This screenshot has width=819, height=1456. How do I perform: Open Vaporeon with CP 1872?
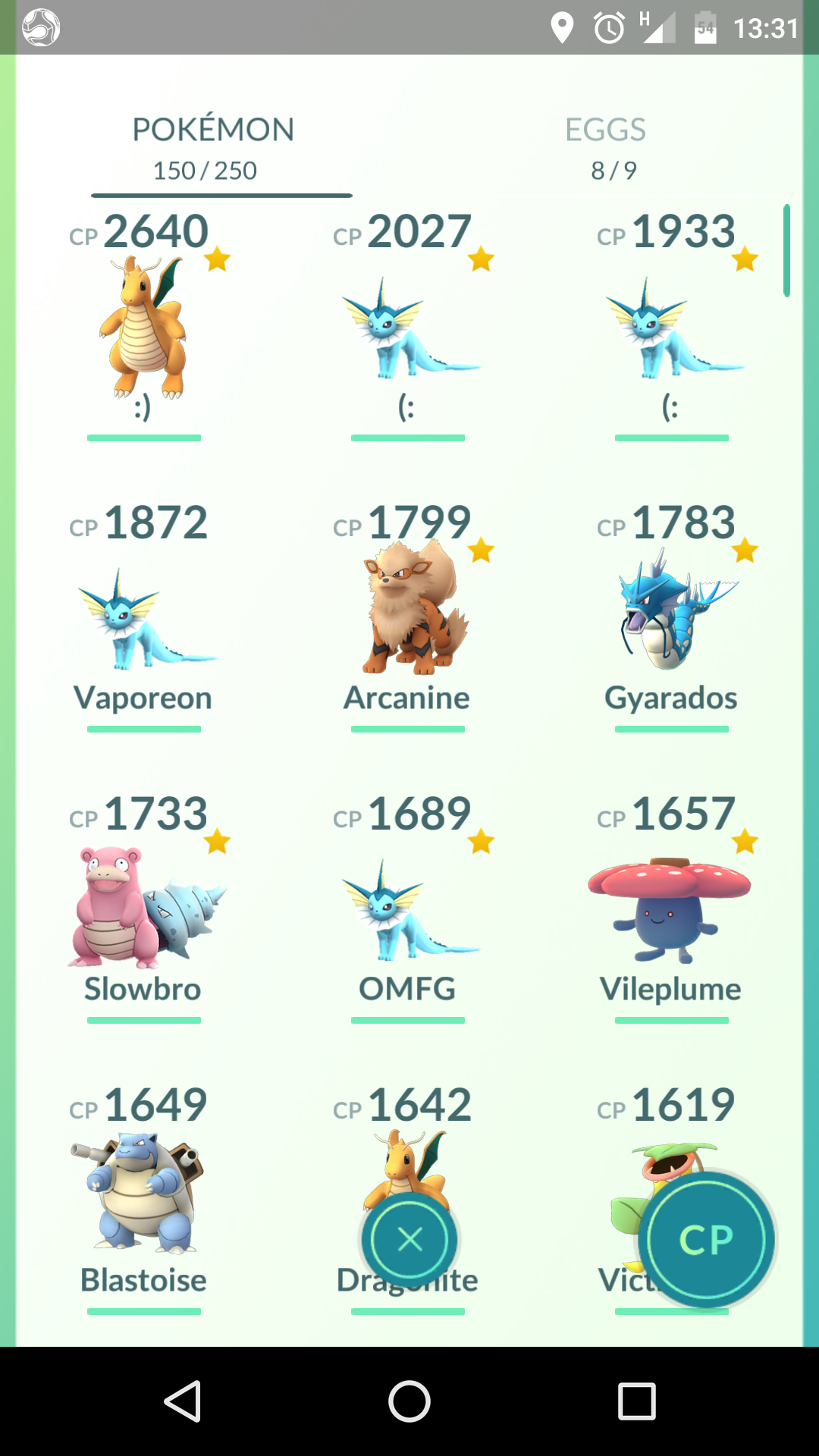(x=144, y=616)
